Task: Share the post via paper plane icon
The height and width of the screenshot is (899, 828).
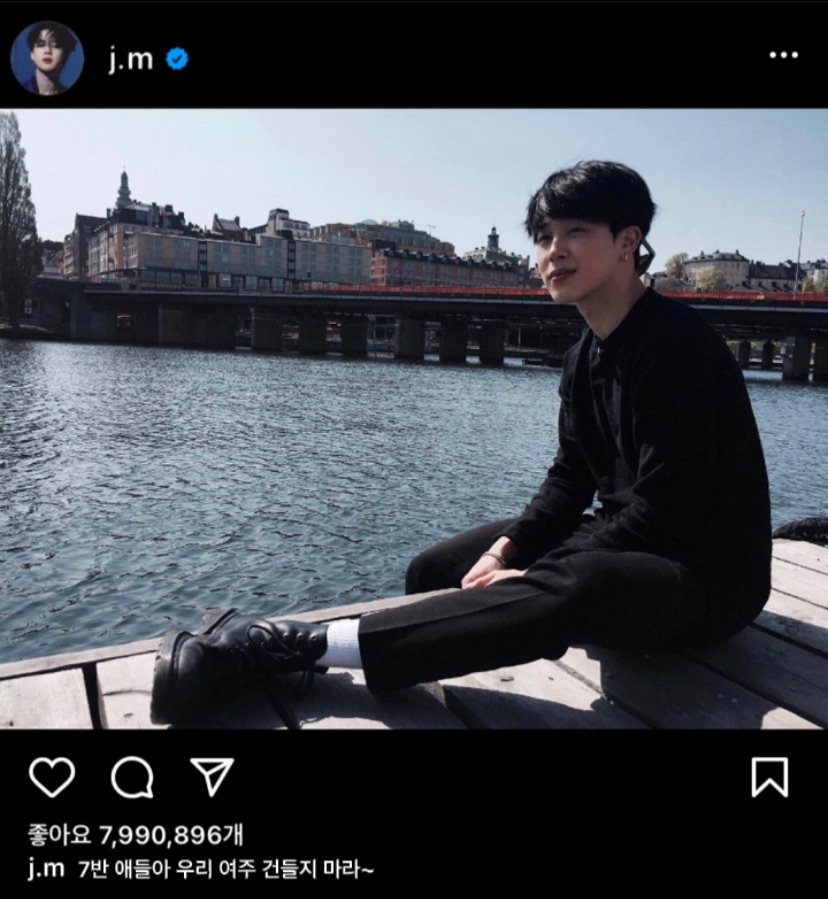Action: click(x=212, y=777)
